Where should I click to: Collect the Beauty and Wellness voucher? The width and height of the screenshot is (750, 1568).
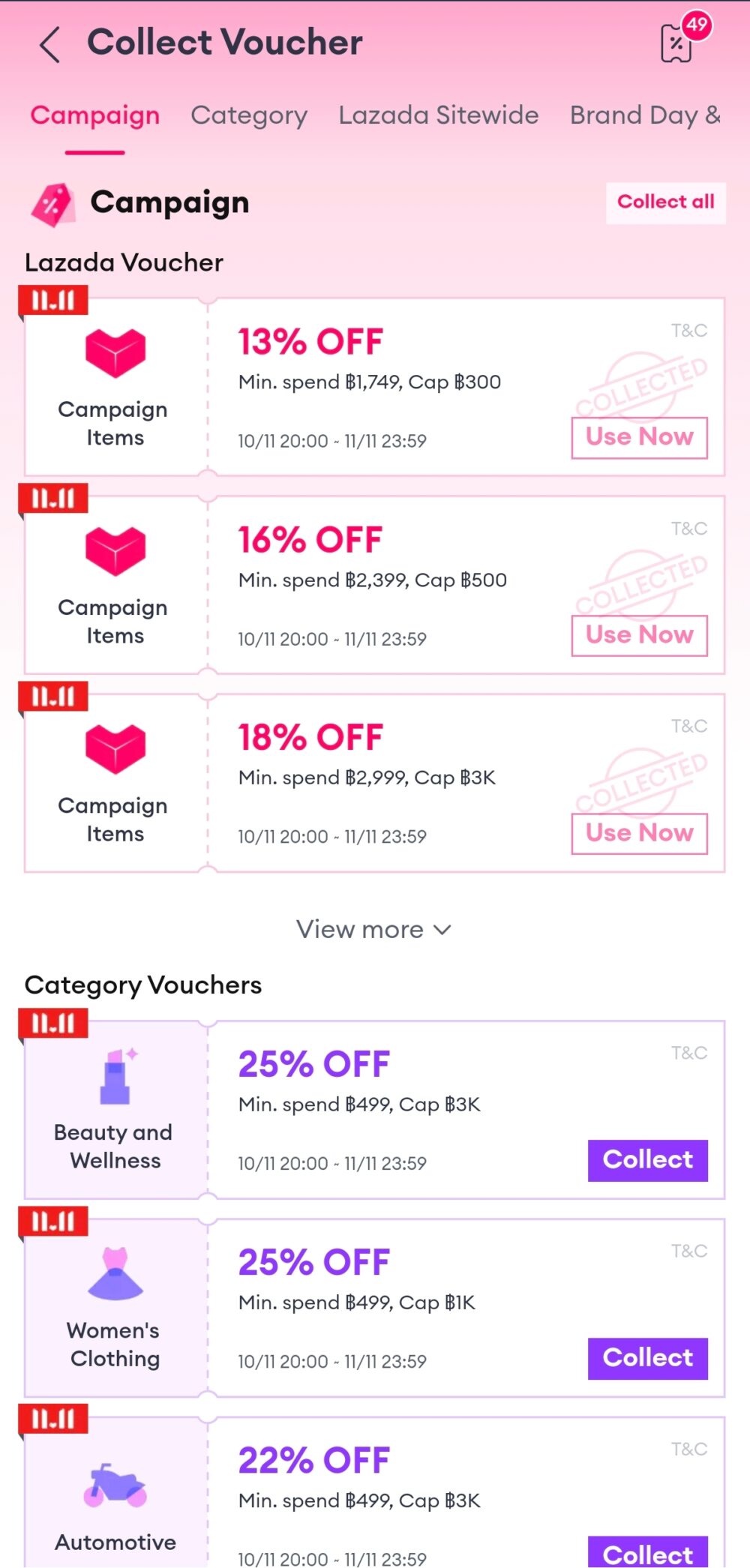tap(647, 1160)
